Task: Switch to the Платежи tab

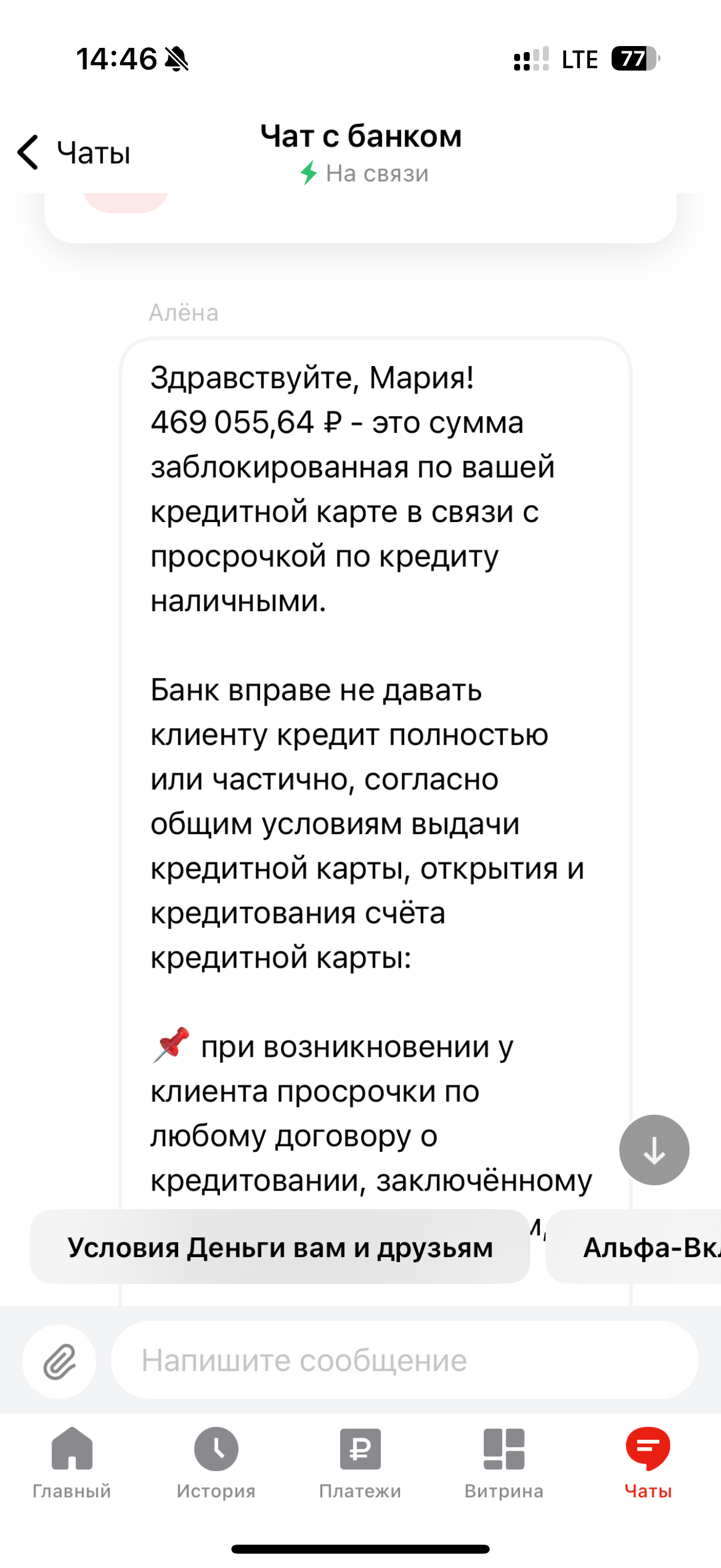Action: pyautogui.click(x=360, y=1464)
